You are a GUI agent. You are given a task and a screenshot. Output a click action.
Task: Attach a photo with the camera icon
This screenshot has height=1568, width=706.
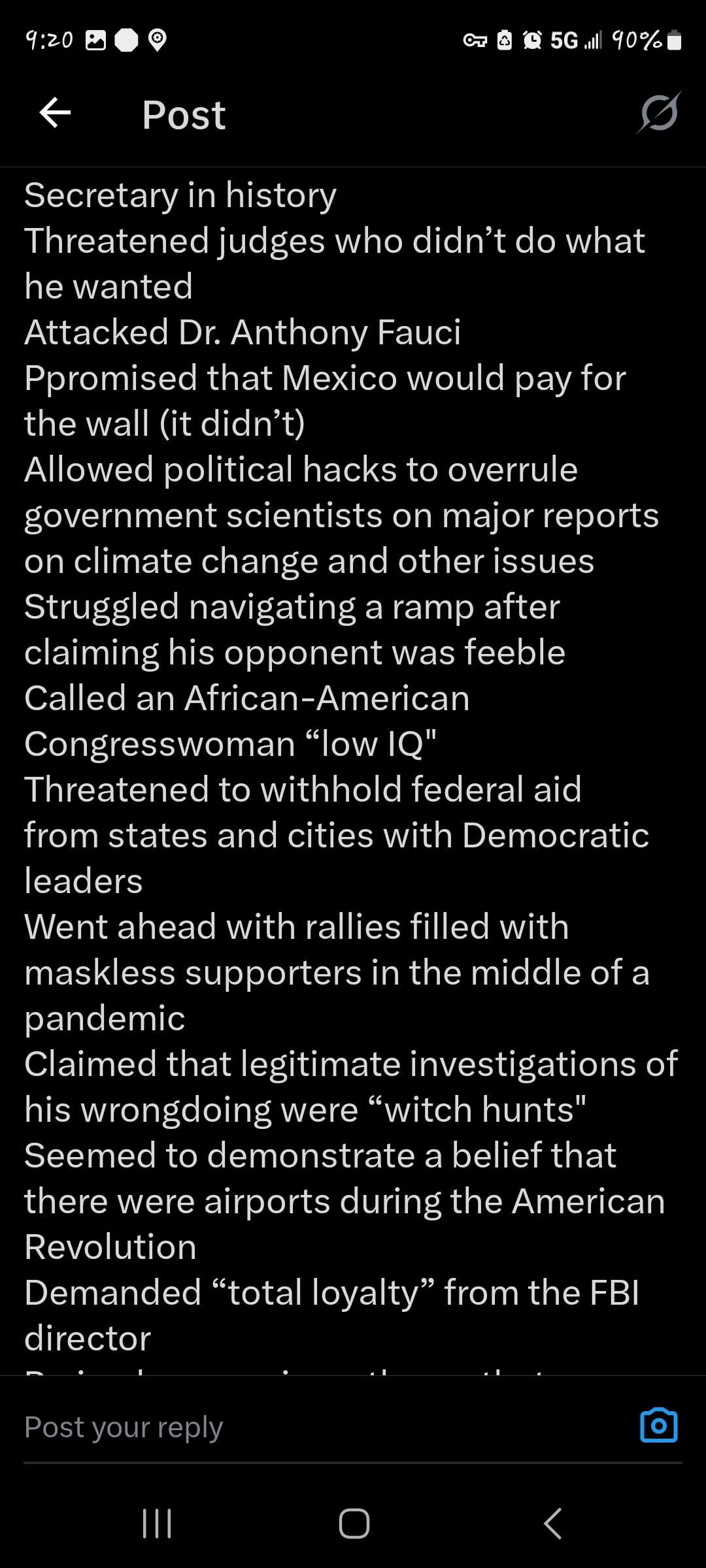pyautogui.click(x=658, y=1426)
